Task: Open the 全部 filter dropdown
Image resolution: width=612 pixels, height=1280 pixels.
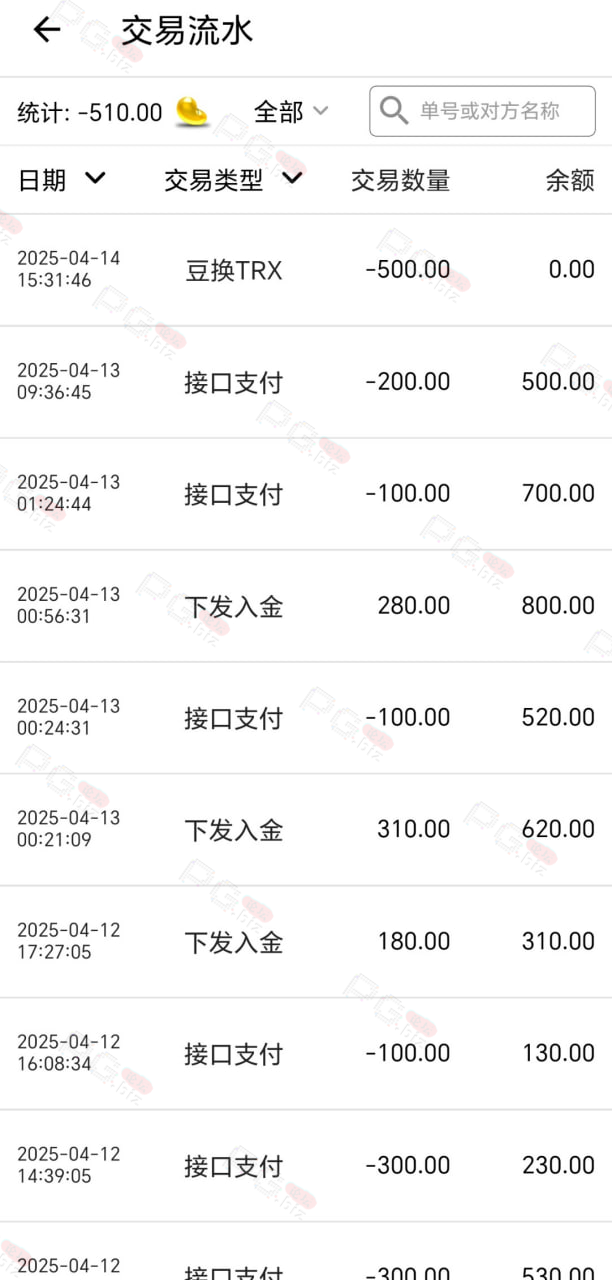Action: coord(291,112)
